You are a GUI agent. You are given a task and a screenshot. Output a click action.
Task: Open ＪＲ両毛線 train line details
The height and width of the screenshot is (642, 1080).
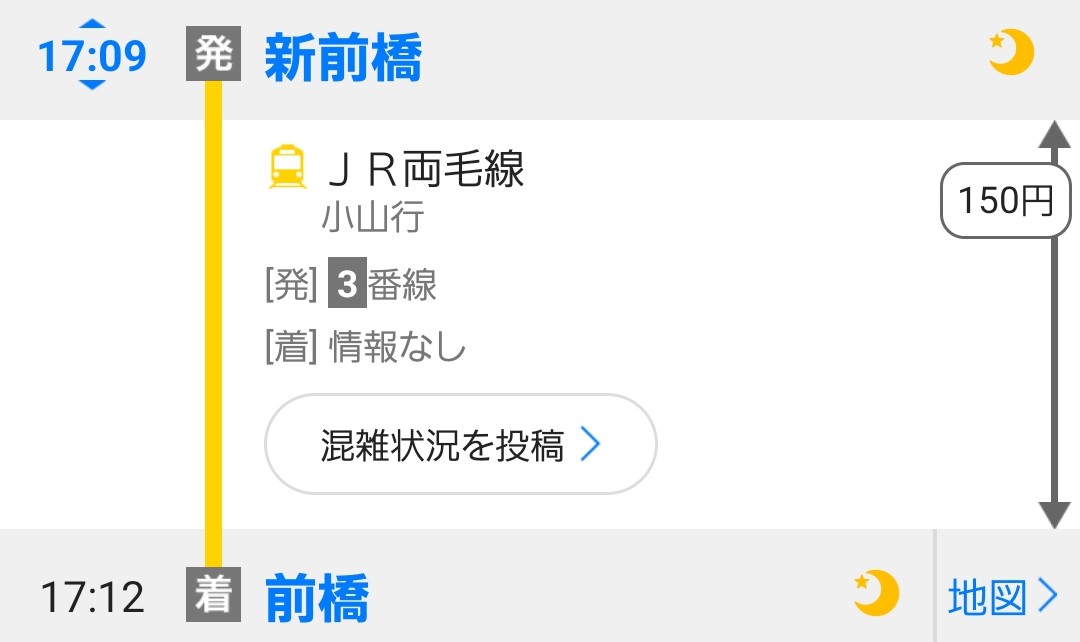(x=425, y=169)
